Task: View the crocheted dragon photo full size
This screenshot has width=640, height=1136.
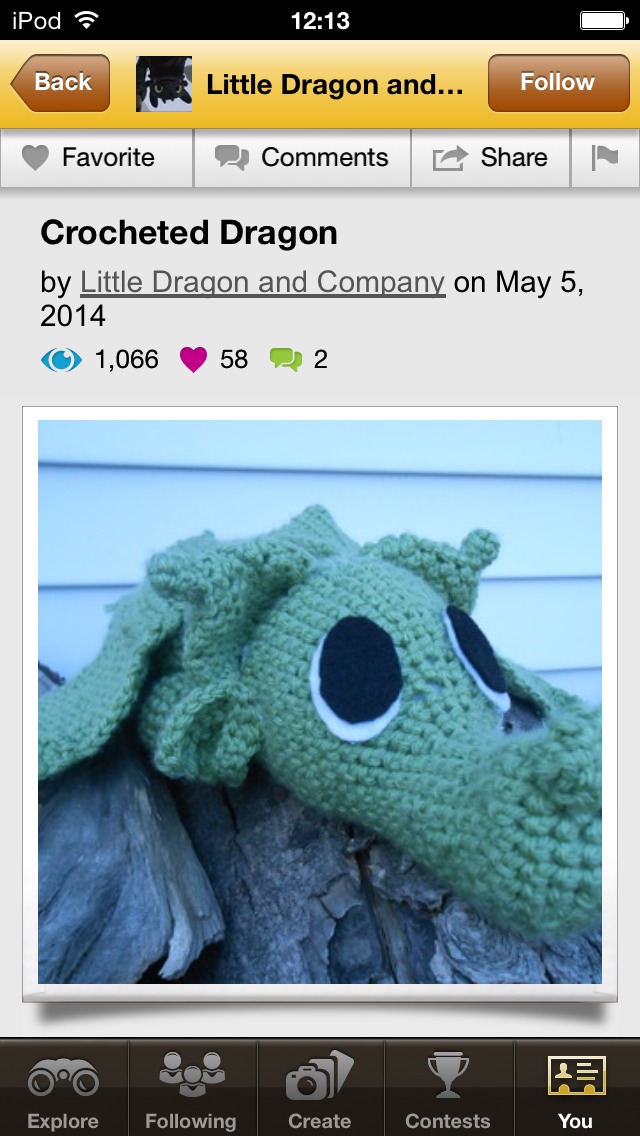Action: (320, 702)
